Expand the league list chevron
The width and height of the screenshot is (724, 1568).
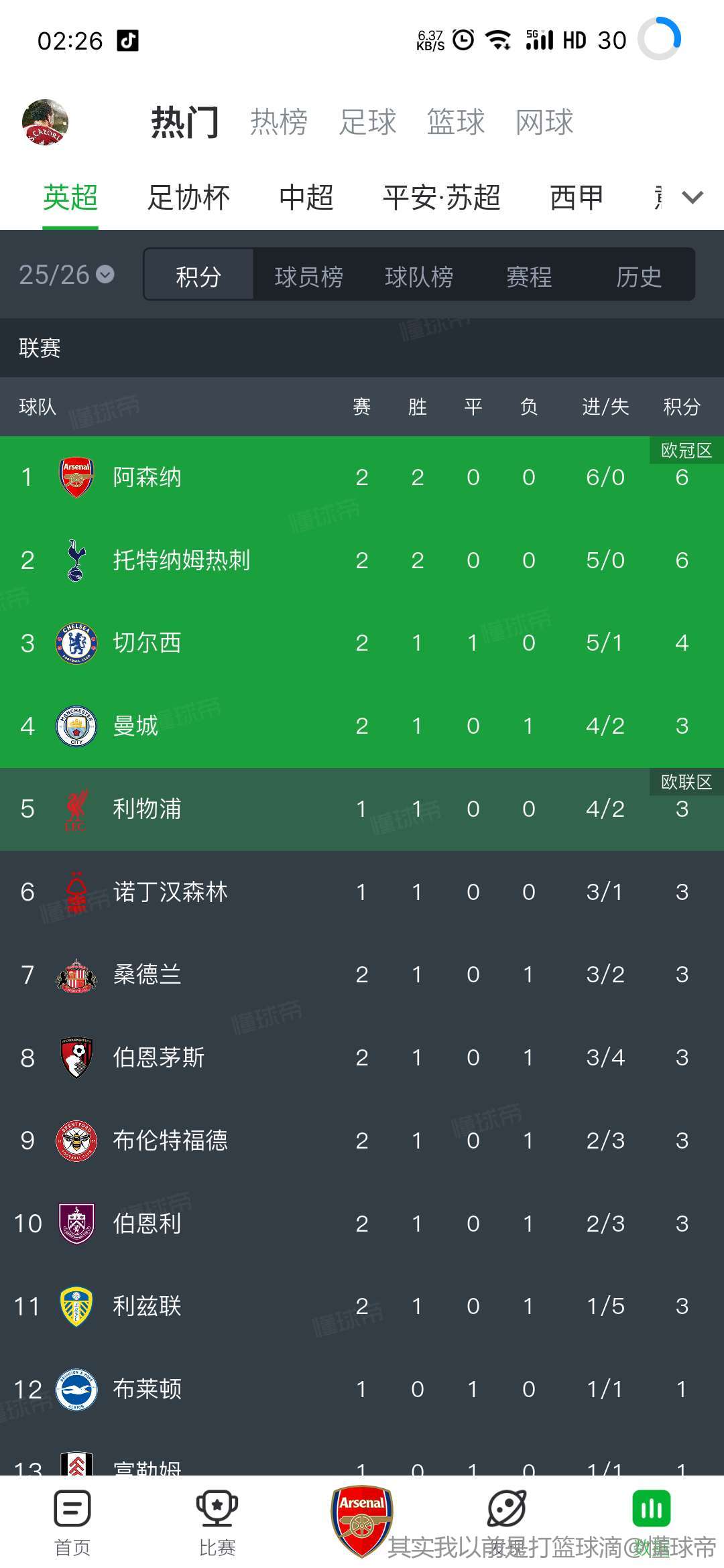pos(692,198)
